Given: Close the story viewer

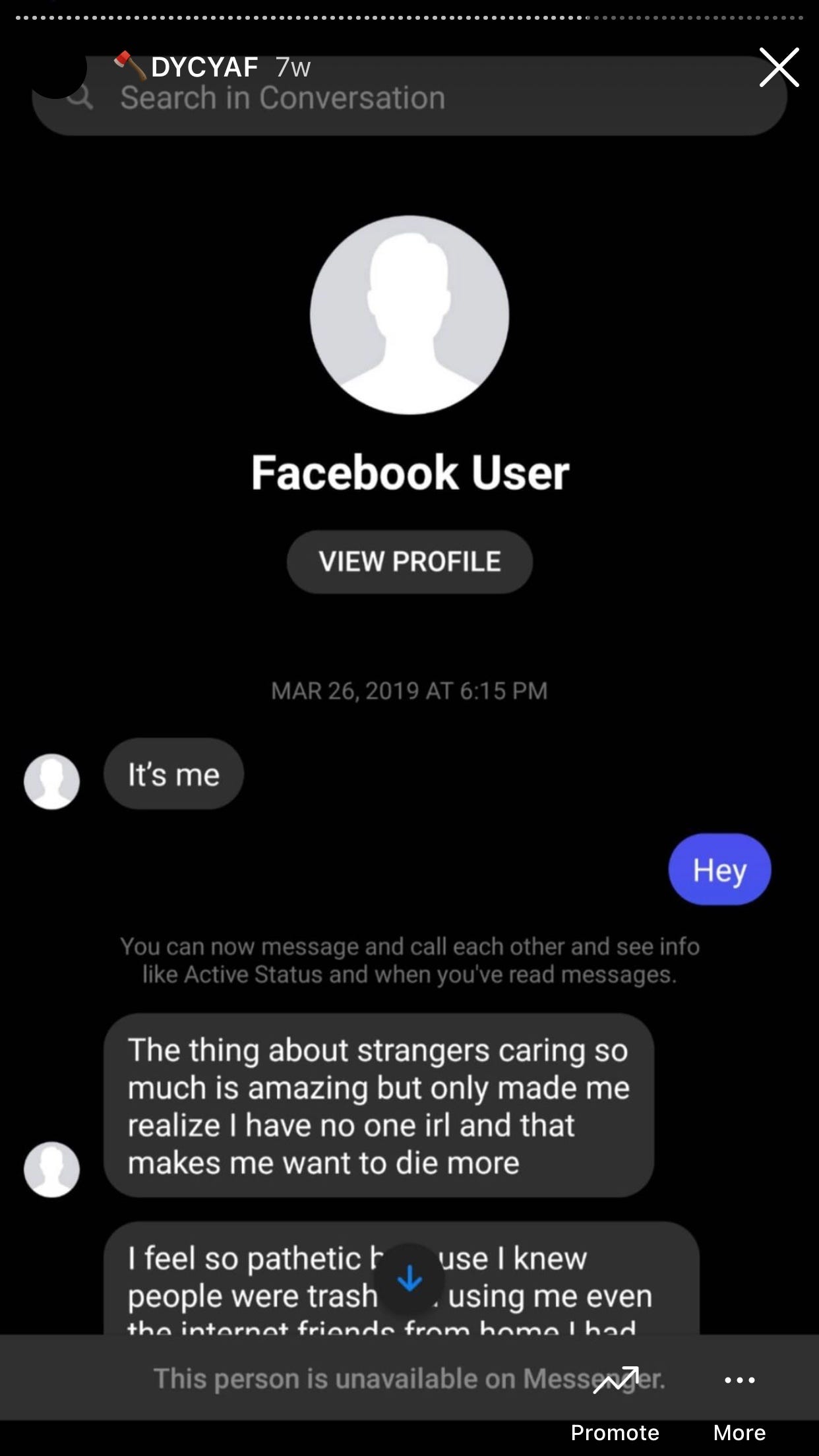Looking at the screenshot, I should pyautogui.click(x=779, y=67).
